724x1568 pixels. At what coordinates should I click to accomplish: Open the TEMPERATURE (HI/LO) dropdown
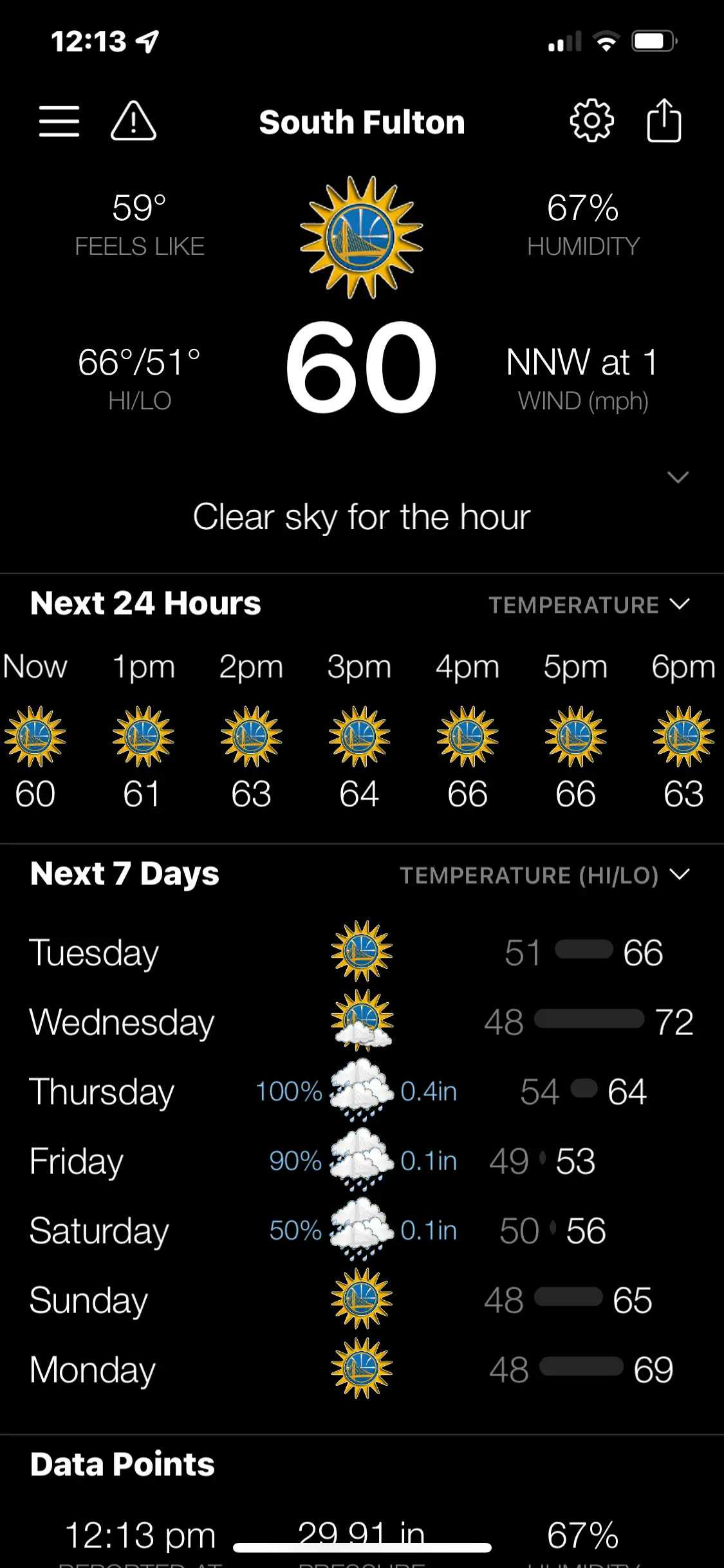[544, 875]
